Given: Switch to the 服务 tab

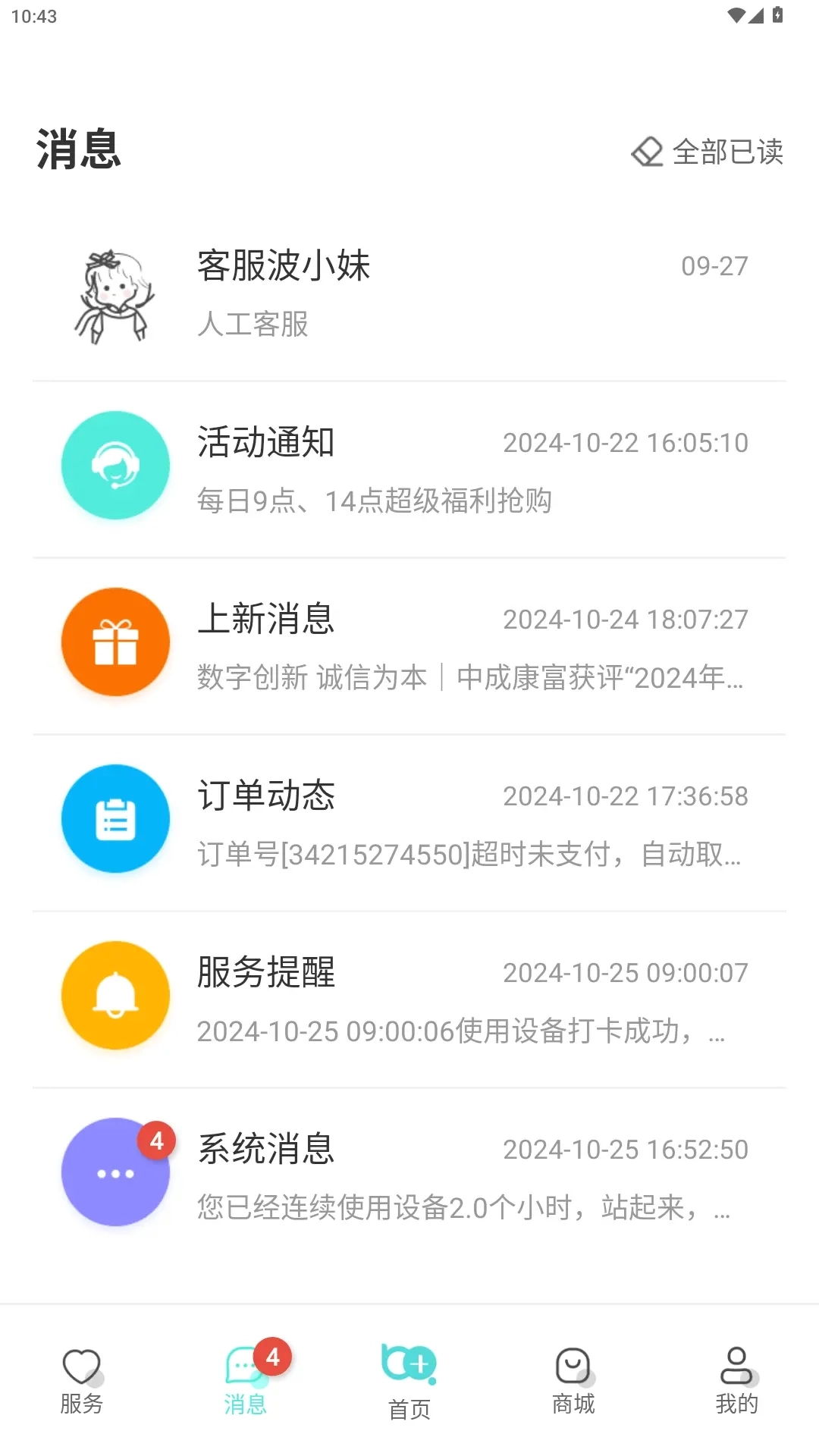Looking at the screenshot, I should [x=82, y=1380].
